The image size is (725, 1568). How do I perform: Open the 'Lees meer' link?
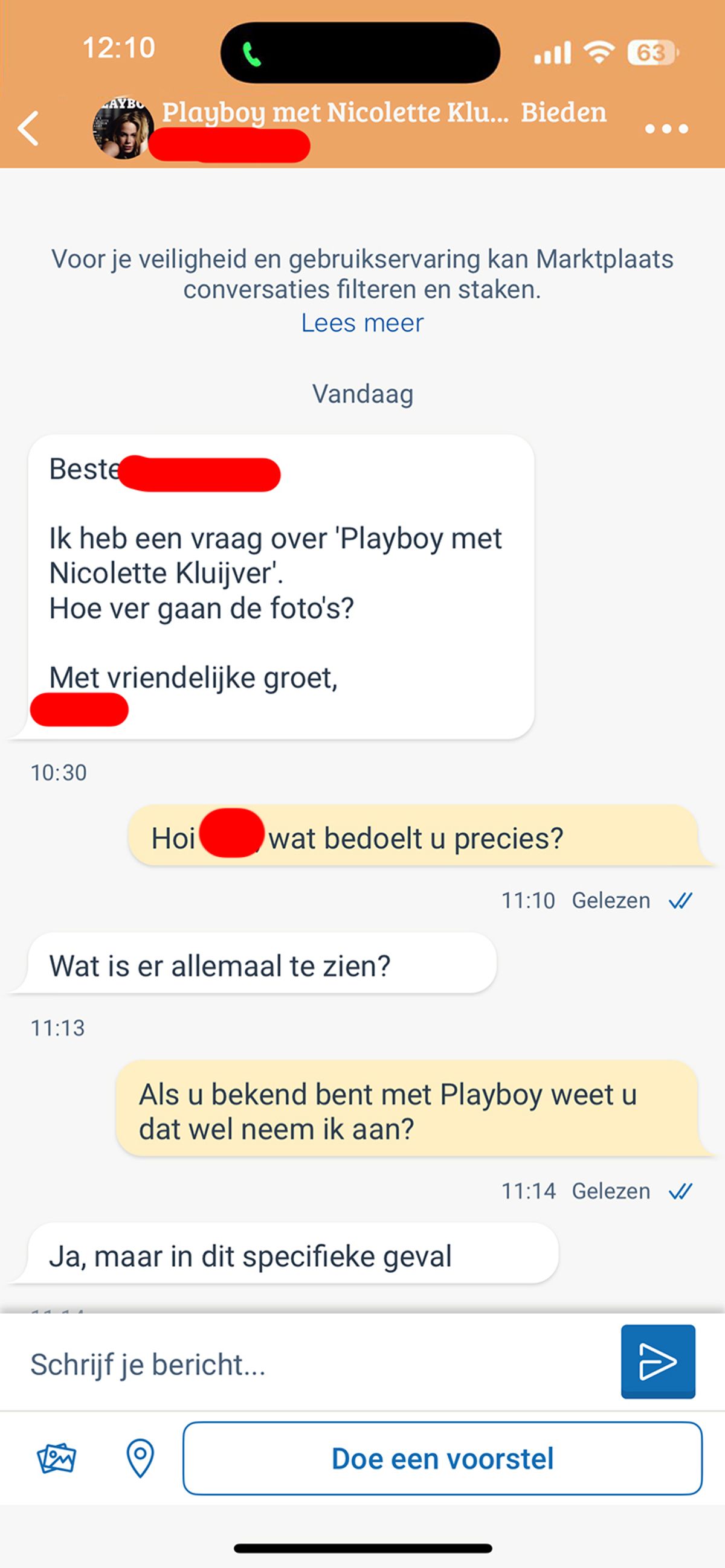(x=362, y=322)
